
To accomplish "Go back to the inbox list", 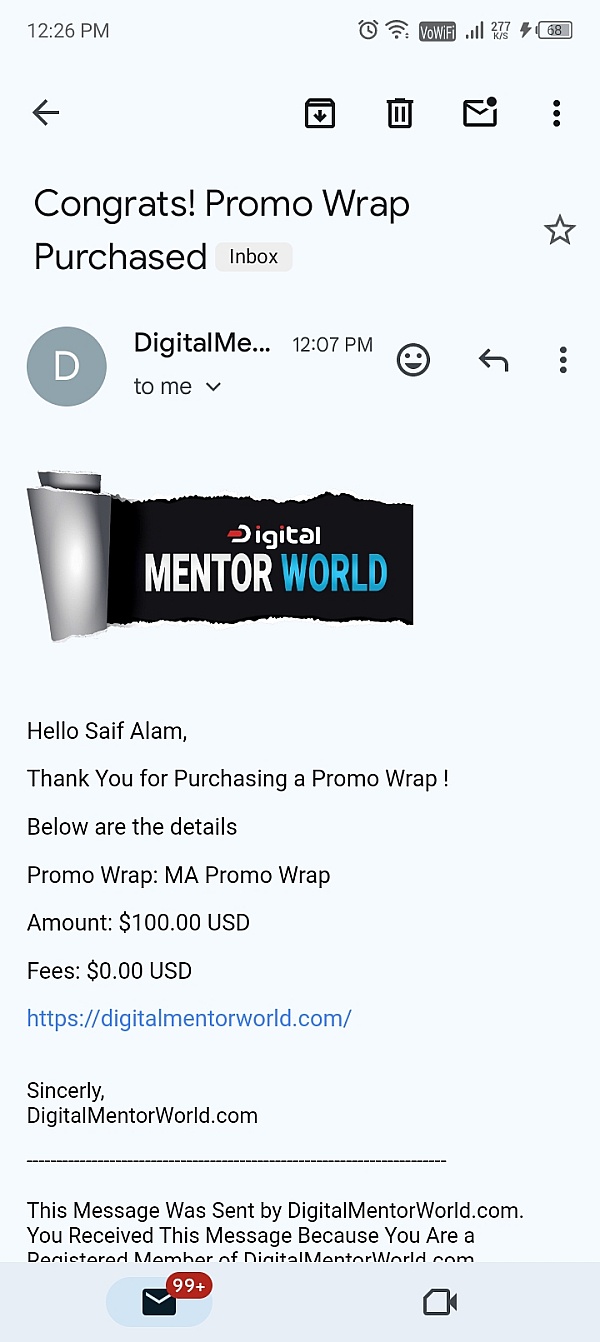I will pyautogui.click(x=46, y=113).
